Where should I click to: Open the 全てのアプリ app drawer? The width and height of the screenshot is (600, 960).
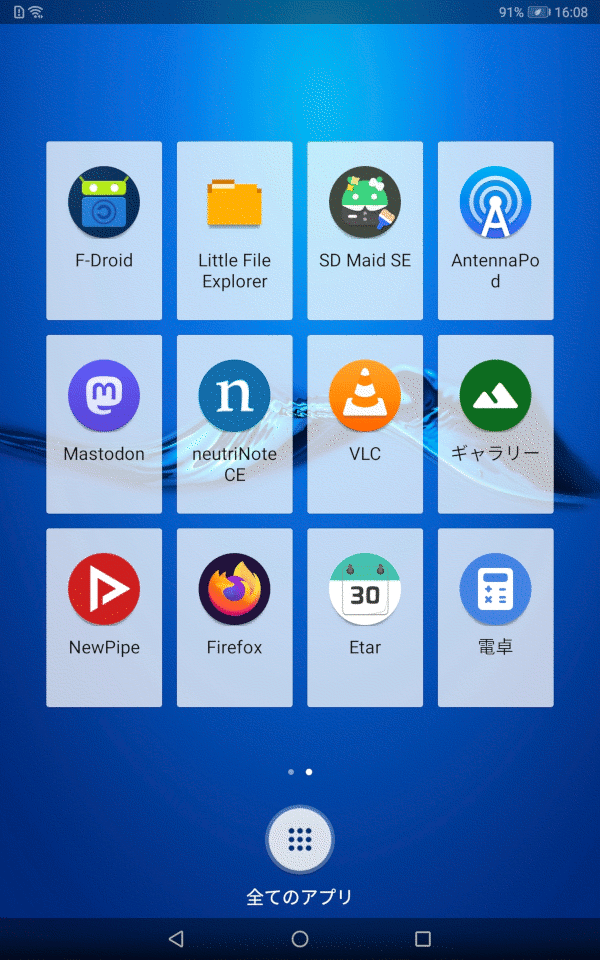coord(300,840)
